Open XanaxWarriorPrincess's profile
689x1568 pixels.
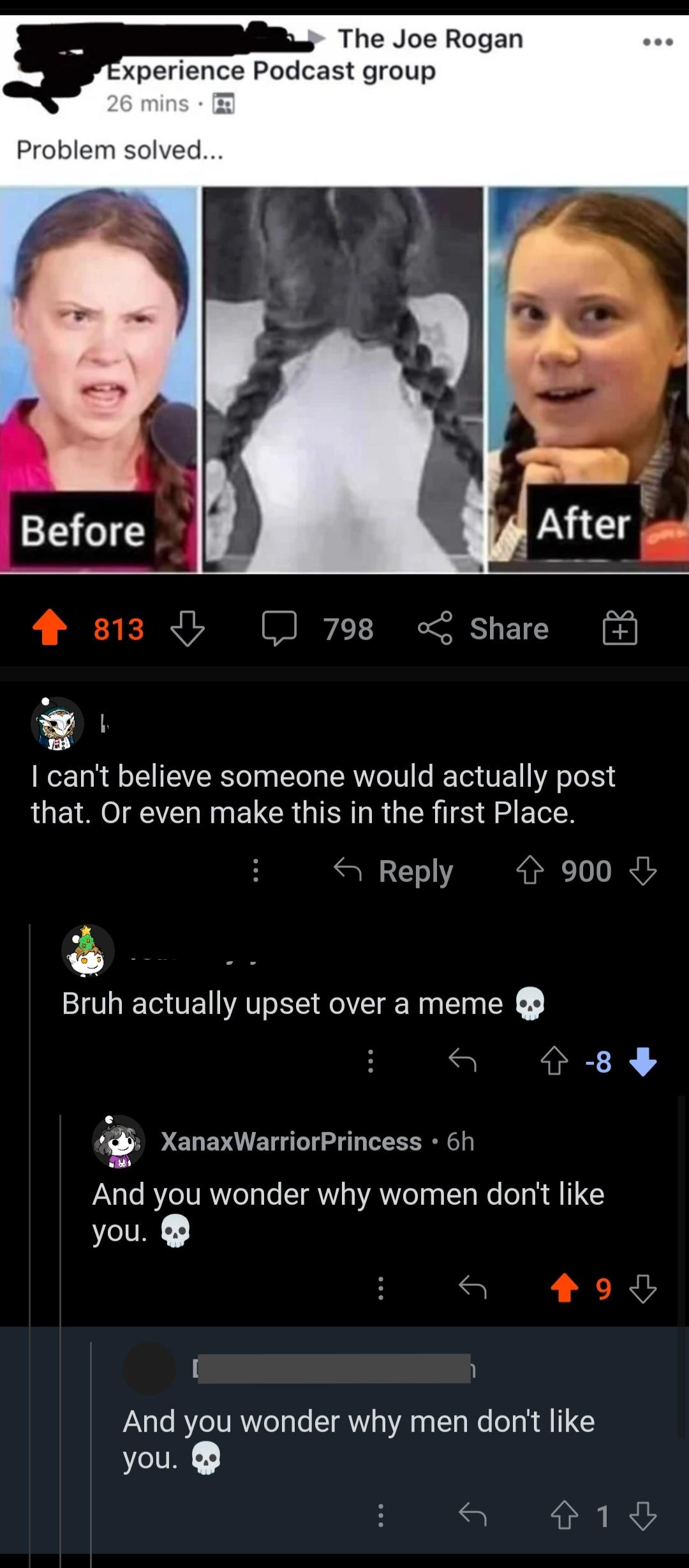(x=291, y=1142)
